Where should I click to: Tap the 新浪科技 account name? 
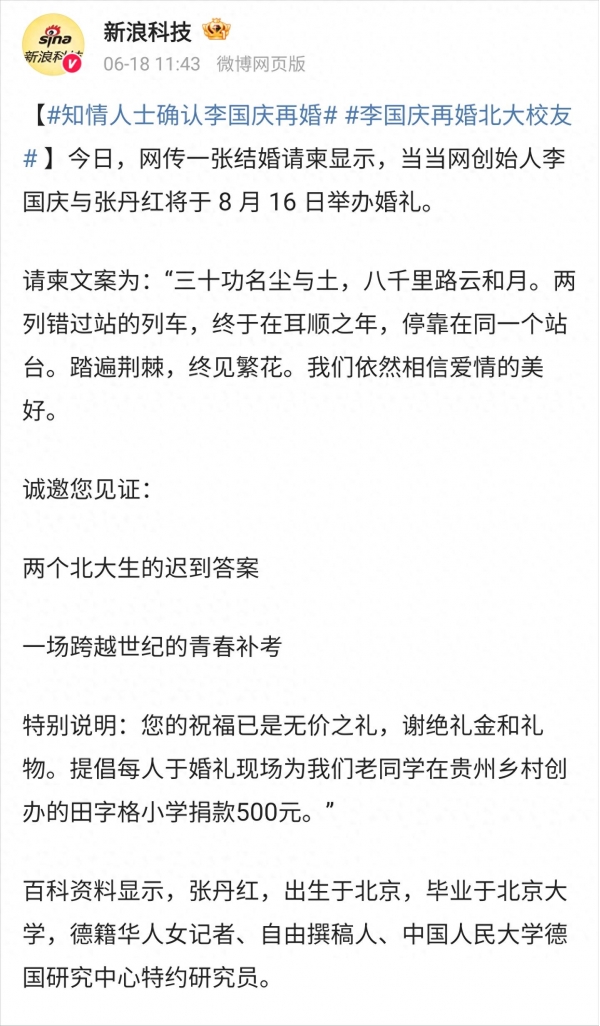tap(147, 31)
